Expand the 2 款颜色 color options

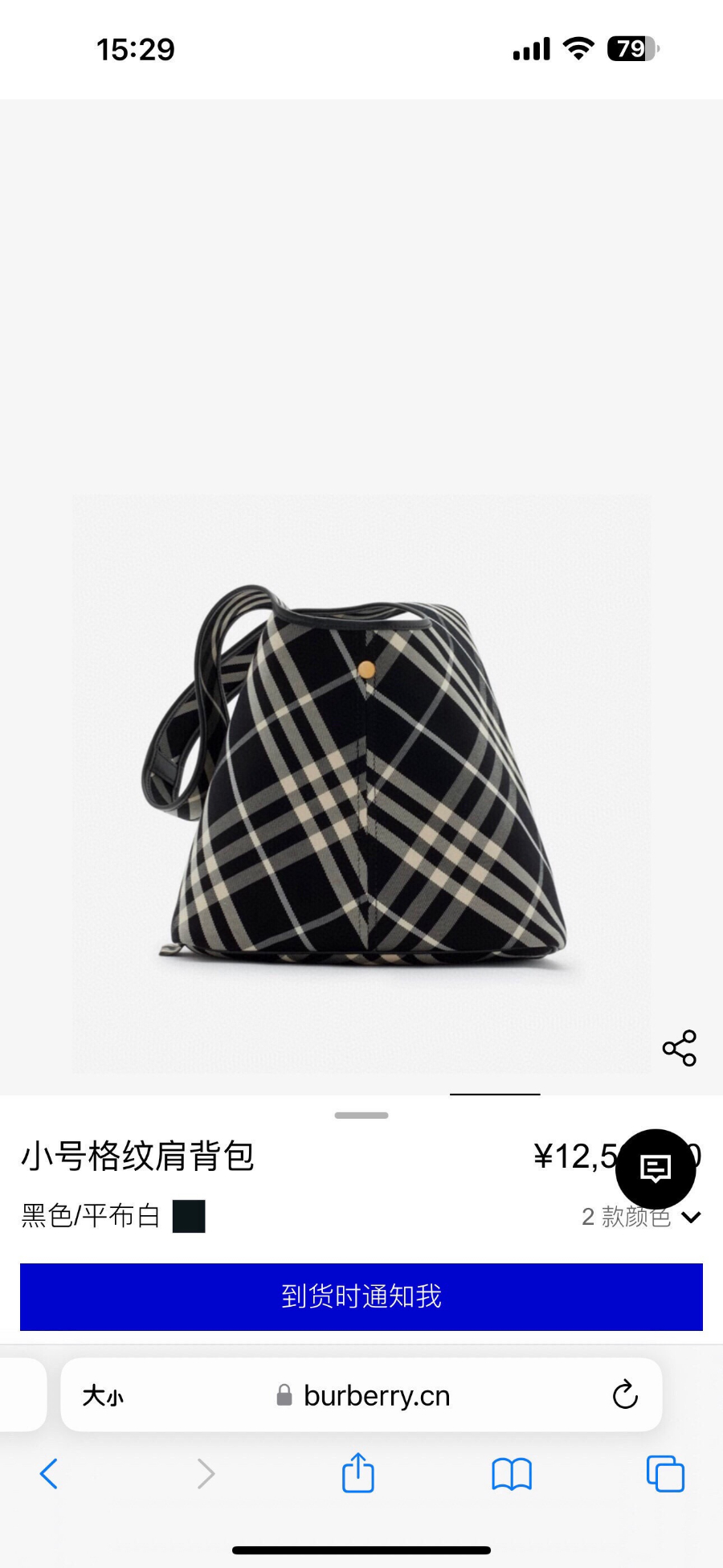pyautogui.click(x=641, y=1217)
